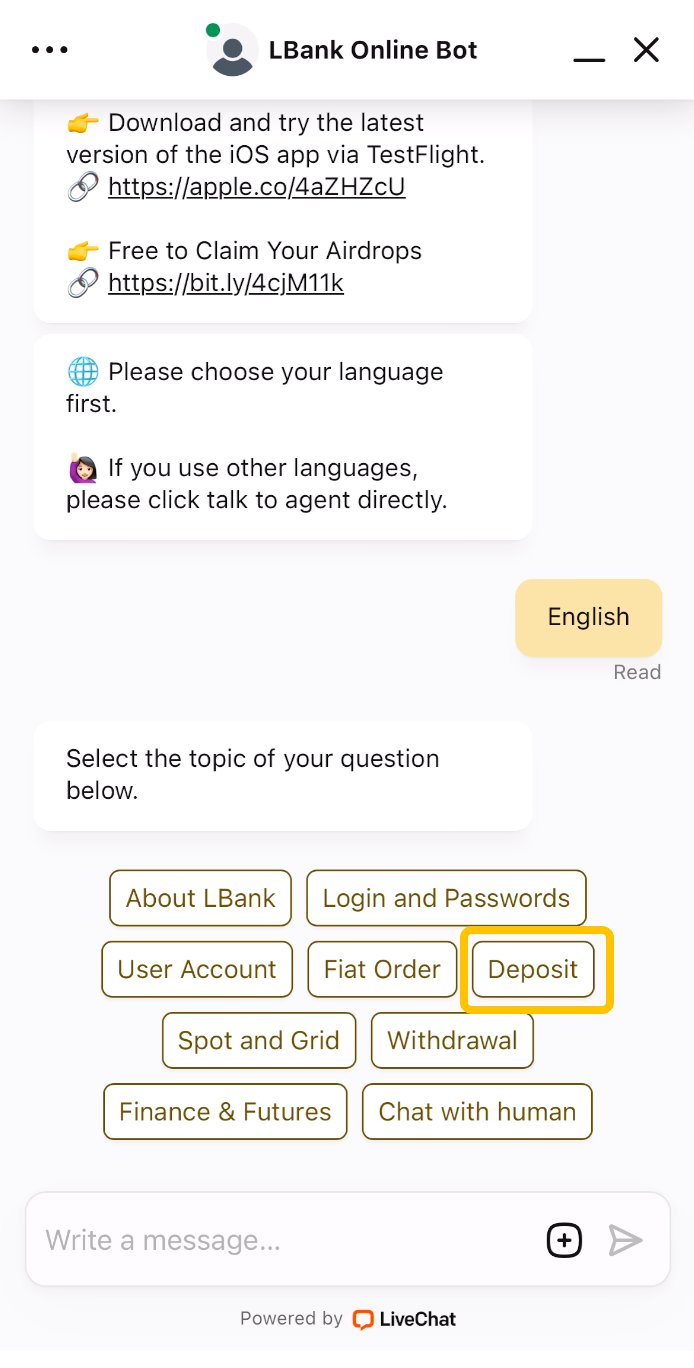This screenshot has height=1368, width=694.
Task: Close the LBank chat widget
Action: pos(646,50)
